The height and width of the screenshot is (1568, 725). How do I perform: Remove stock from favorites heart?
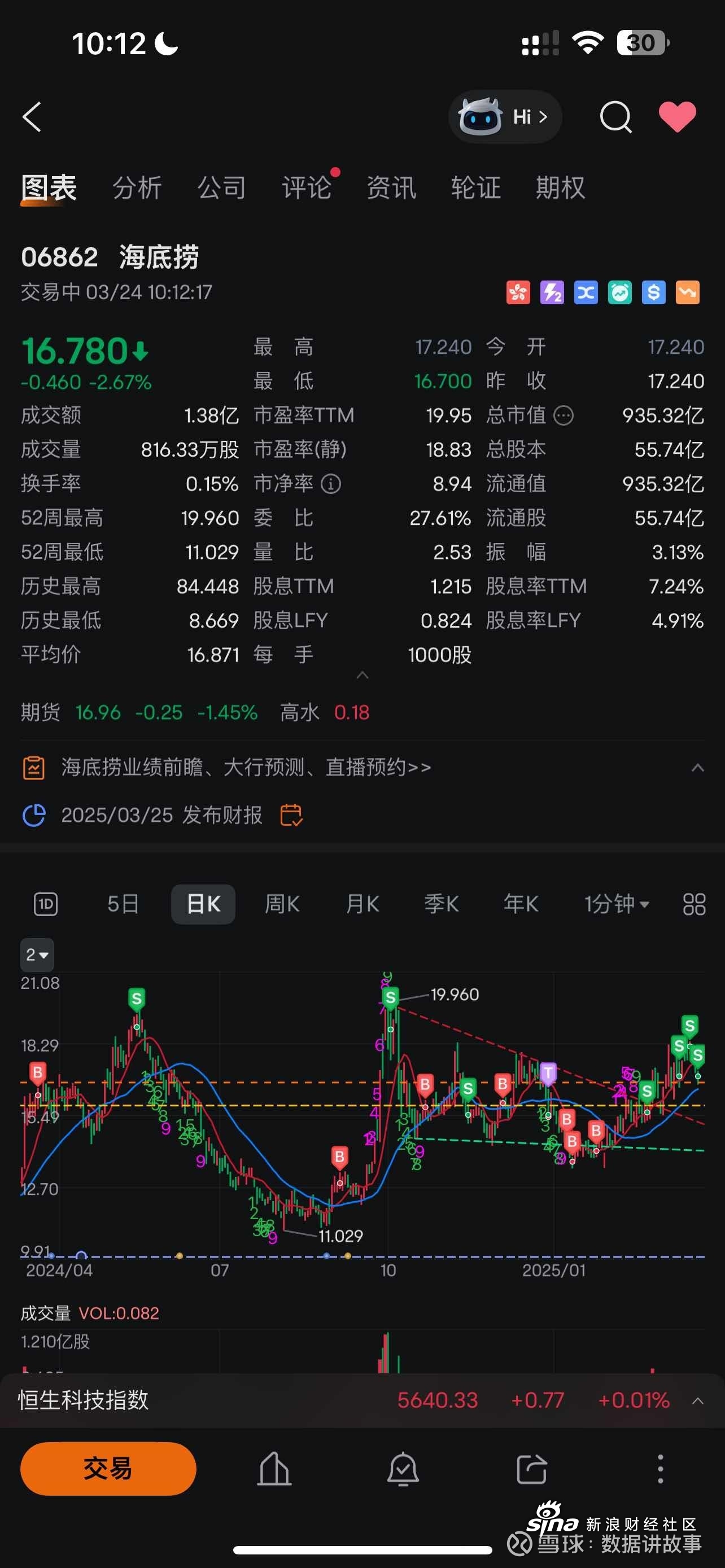(677, 117)
